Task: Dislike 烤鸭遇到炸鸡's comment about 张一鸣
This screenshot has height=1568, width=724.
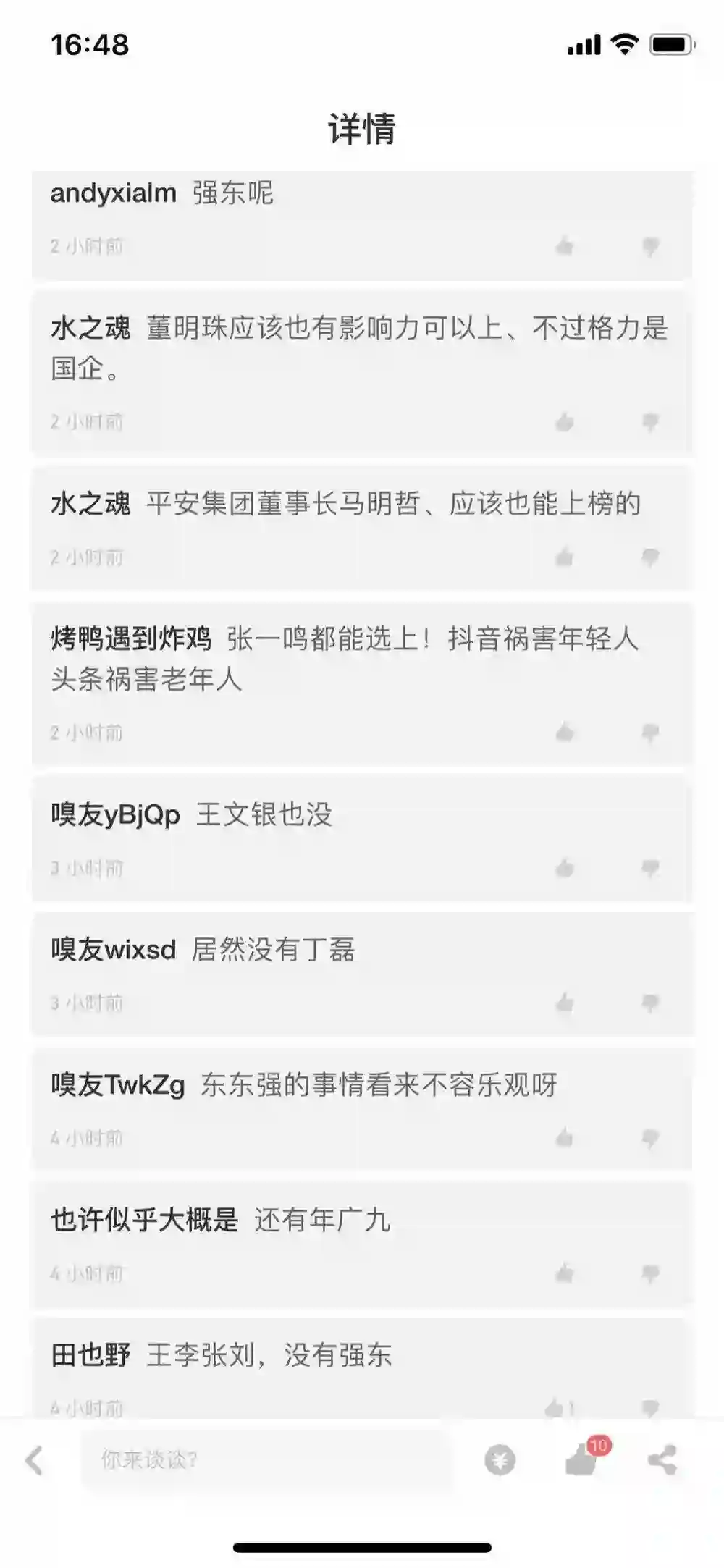Action: click(650, 733)
